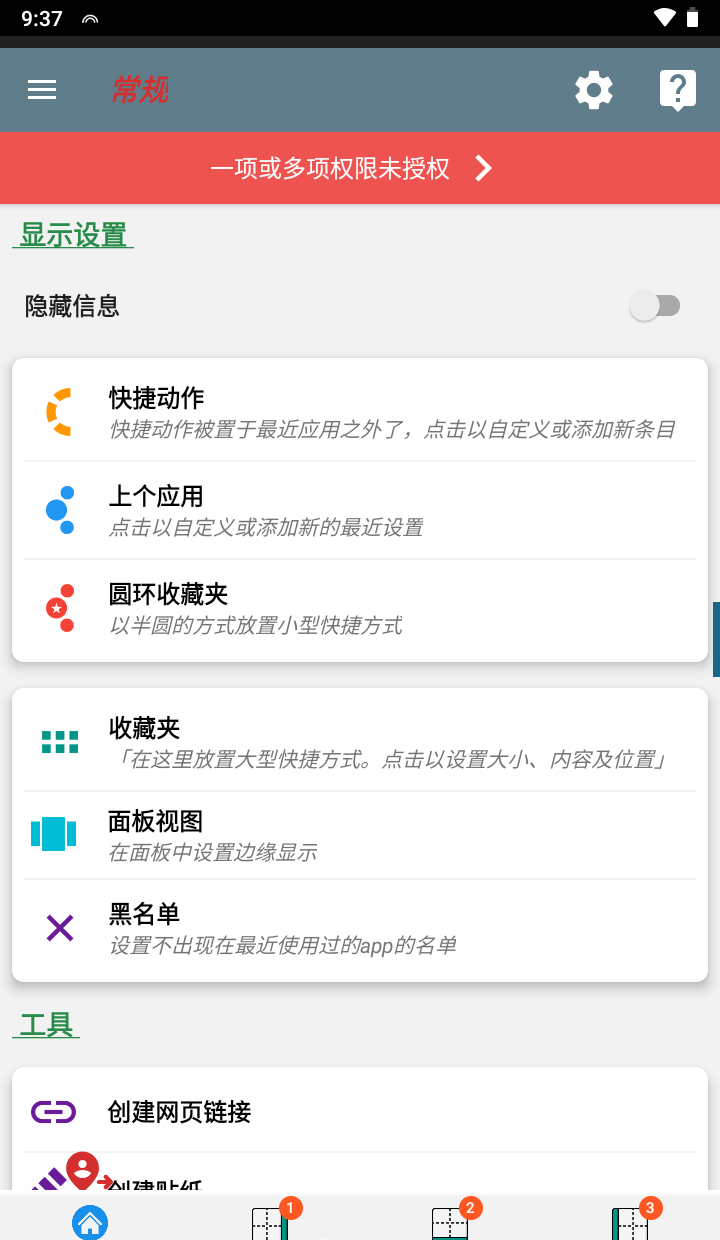720x1240 pixels.
Task: Click the green 收藏夹 grid icon
Action: click(x=57, y=740)
